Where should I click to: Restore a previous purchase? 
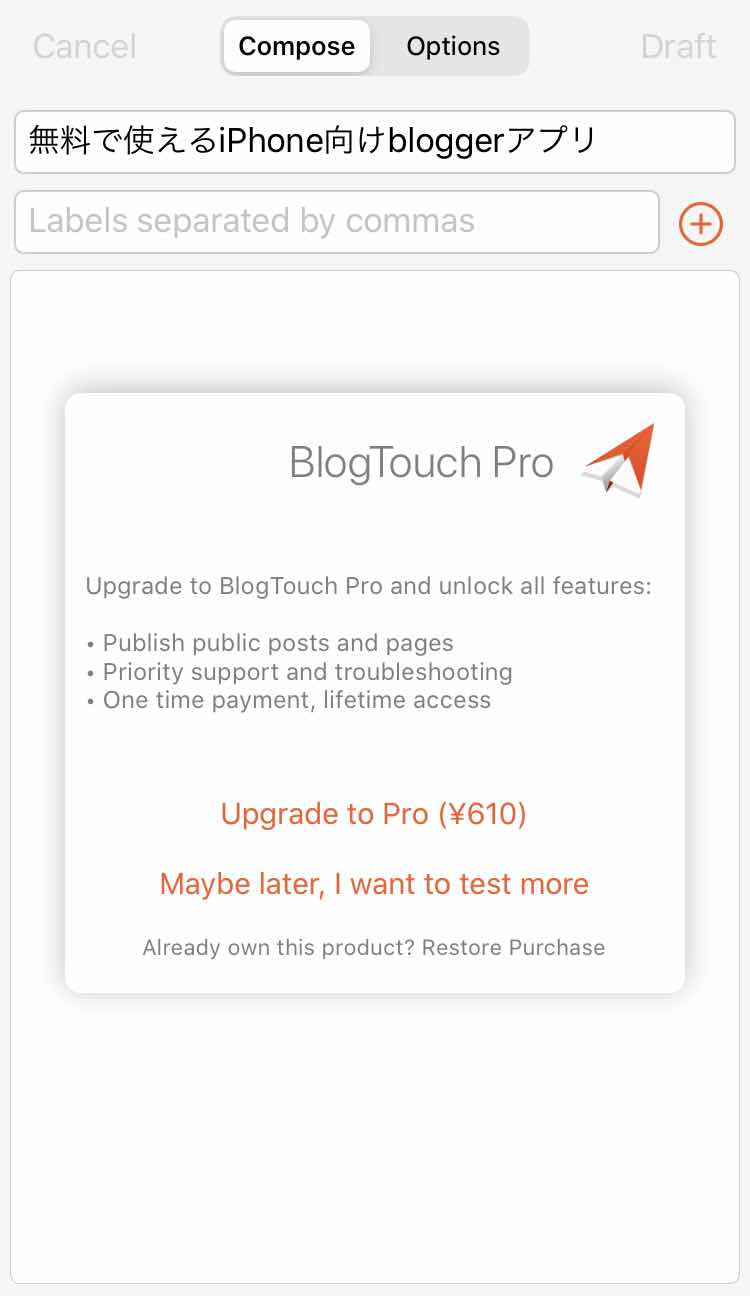(x=512, y=947)
